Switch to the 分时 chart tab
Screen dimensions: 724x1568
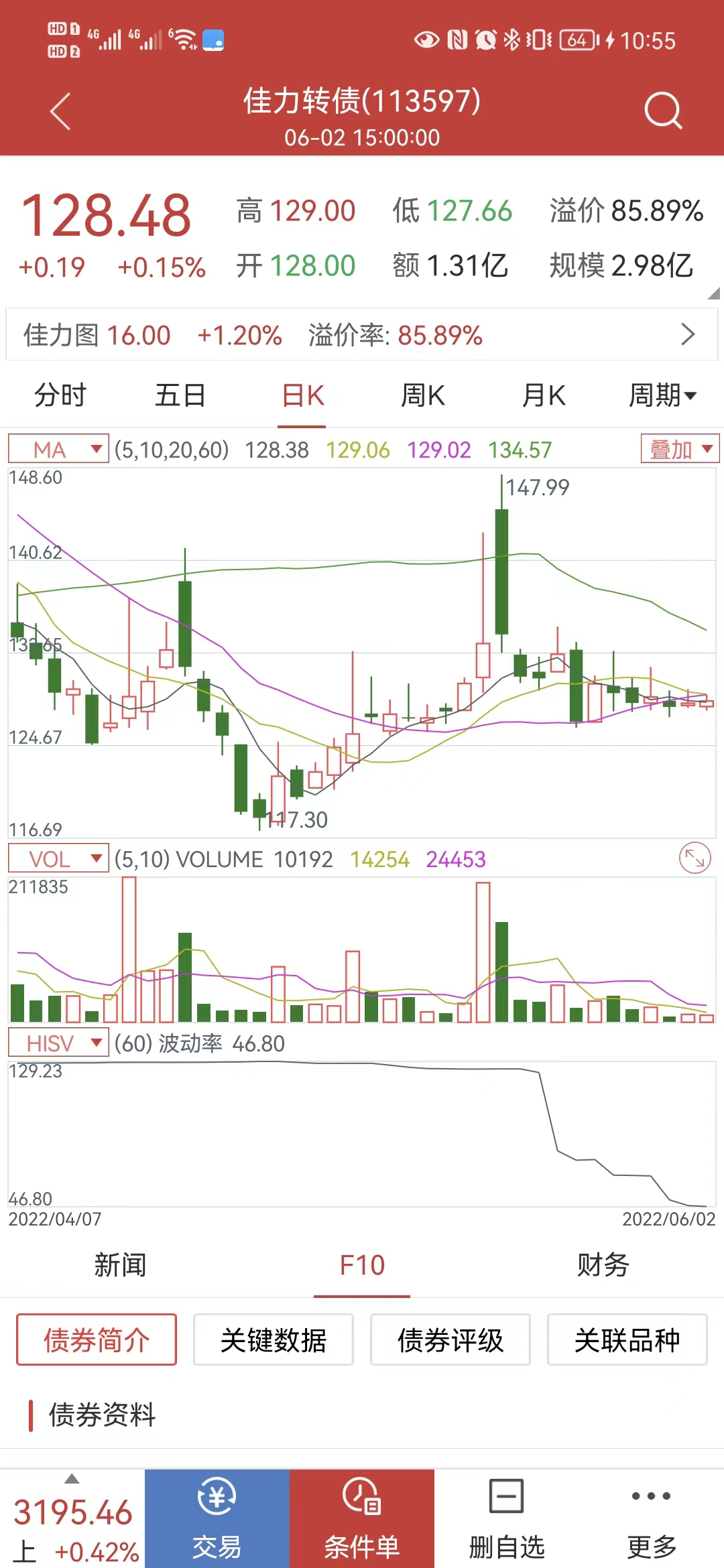point(60,395)
